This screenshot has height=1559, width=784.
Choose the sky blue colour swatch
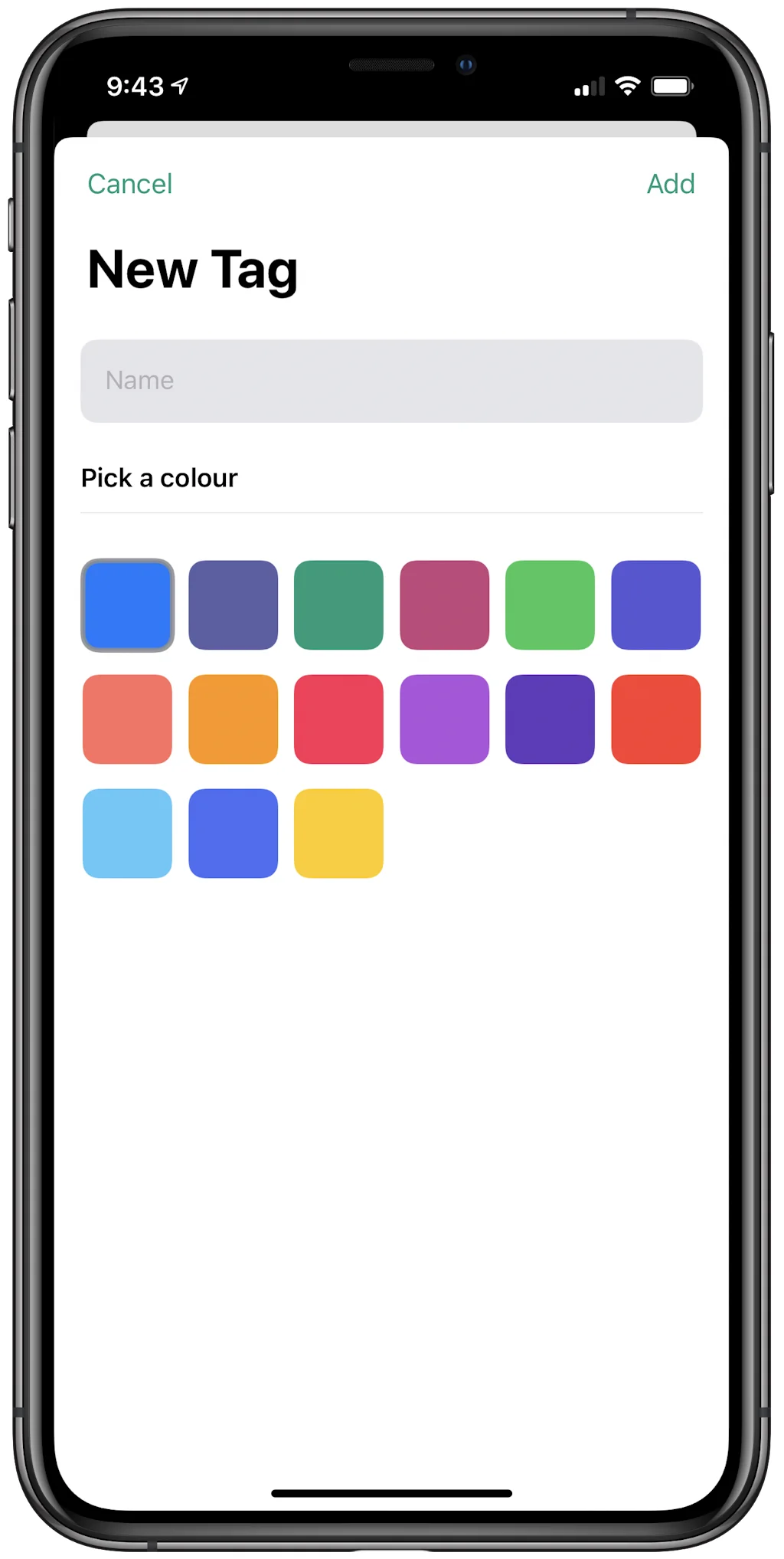pos(127,834)
